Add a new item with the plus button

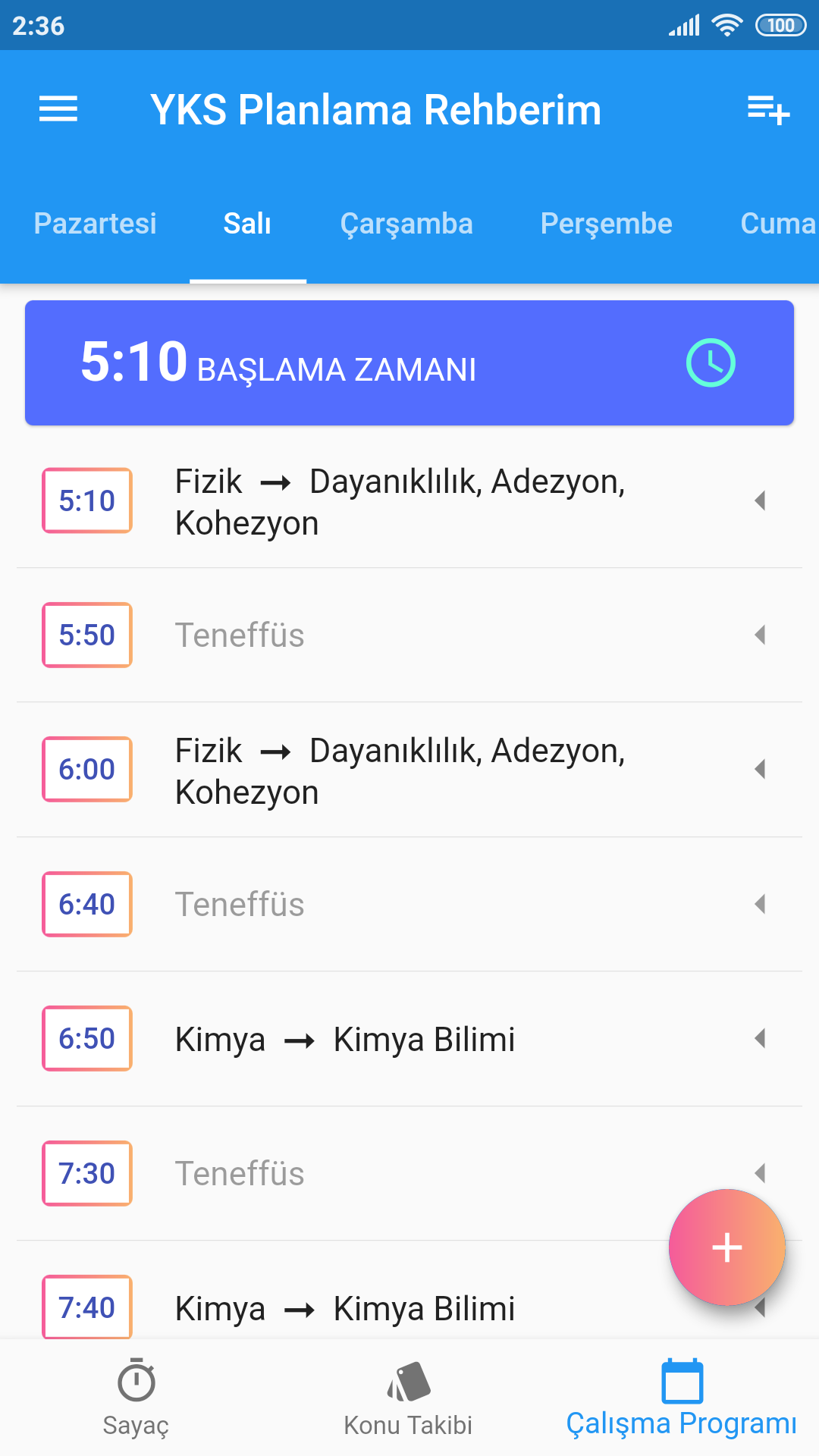(726, 1247)
